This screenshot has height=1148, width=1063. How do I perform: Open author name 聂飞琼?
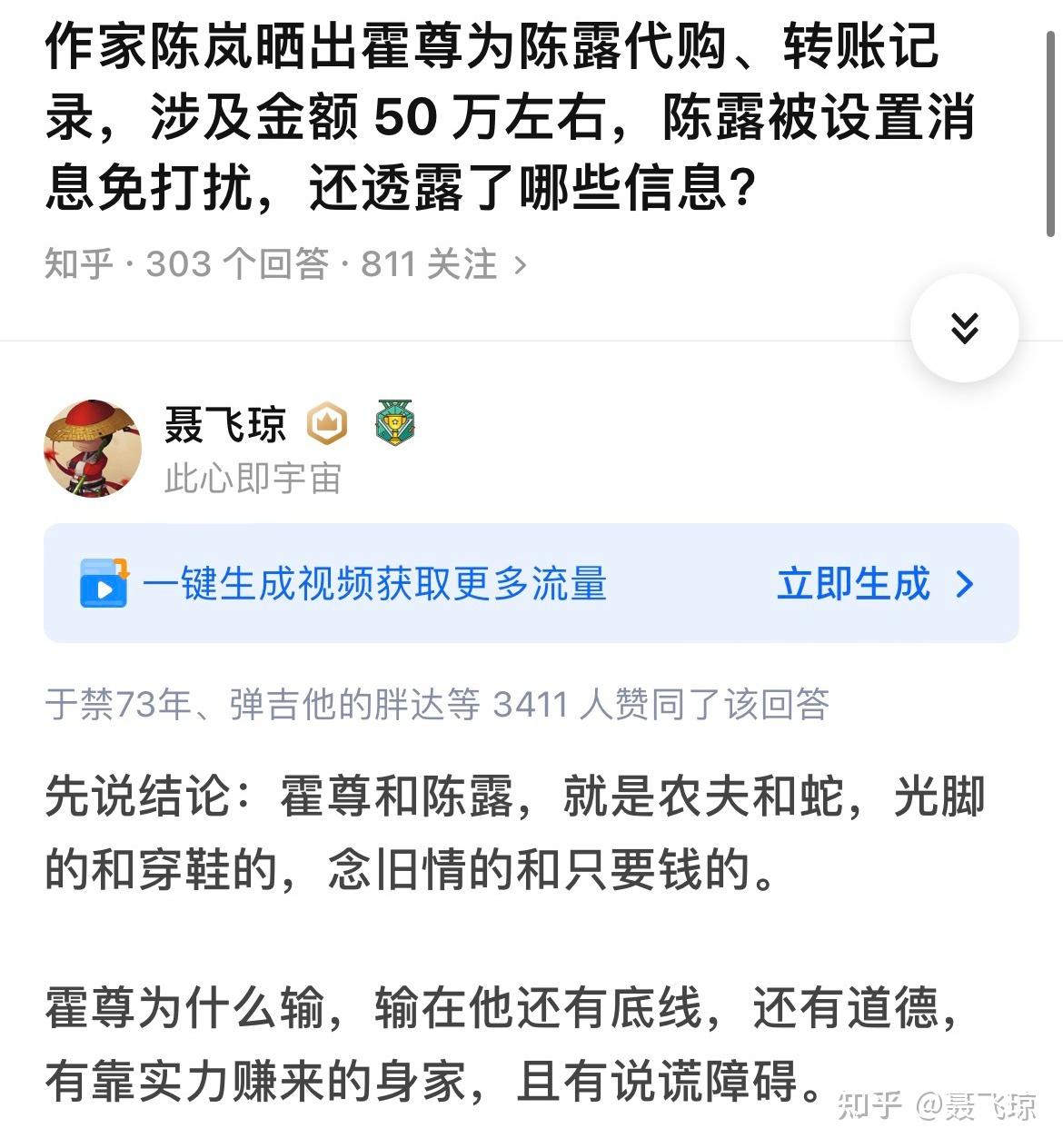(225, 424)
